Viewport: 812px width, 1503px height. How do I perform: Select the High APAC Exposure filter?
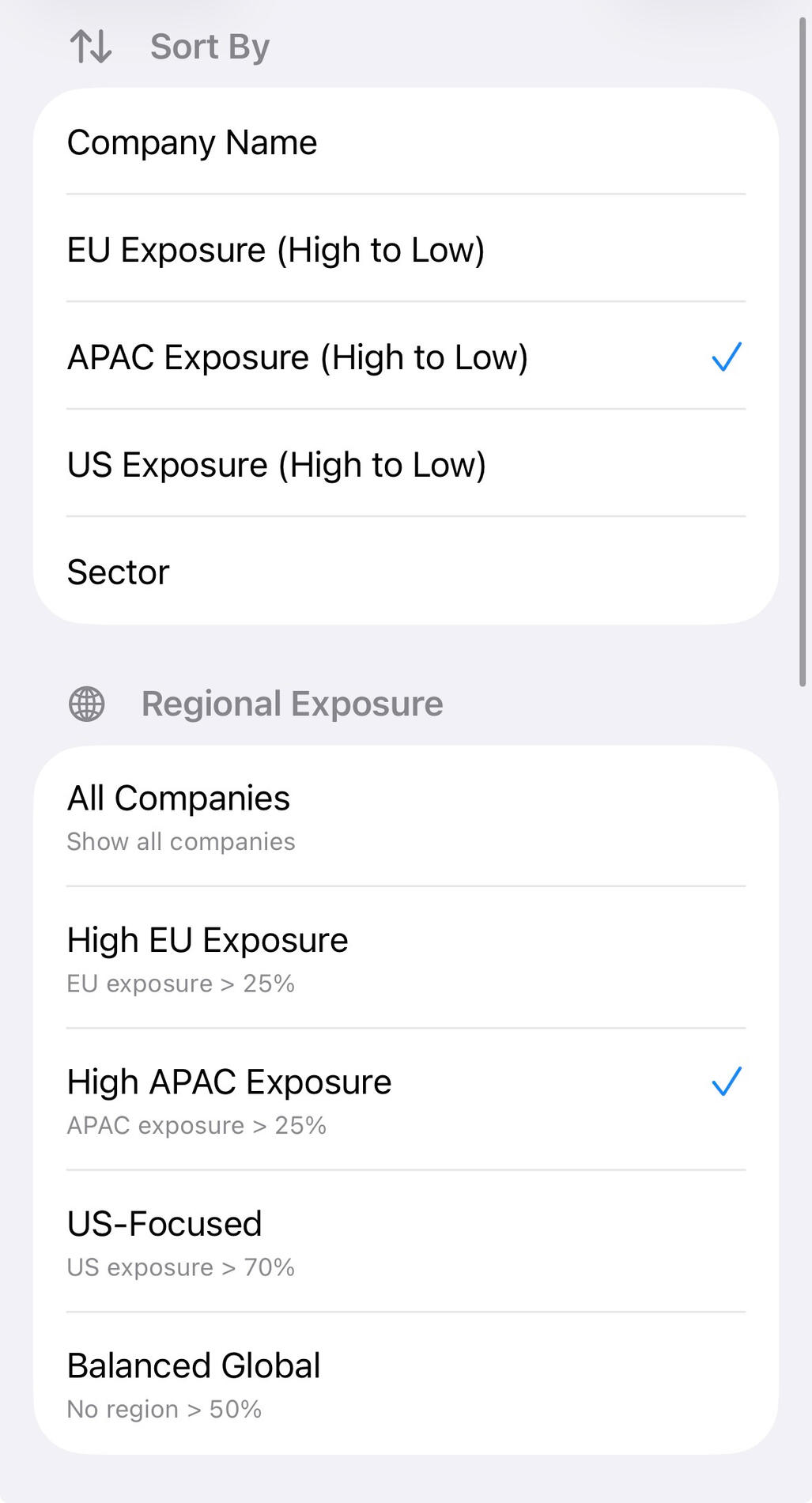405,1101
